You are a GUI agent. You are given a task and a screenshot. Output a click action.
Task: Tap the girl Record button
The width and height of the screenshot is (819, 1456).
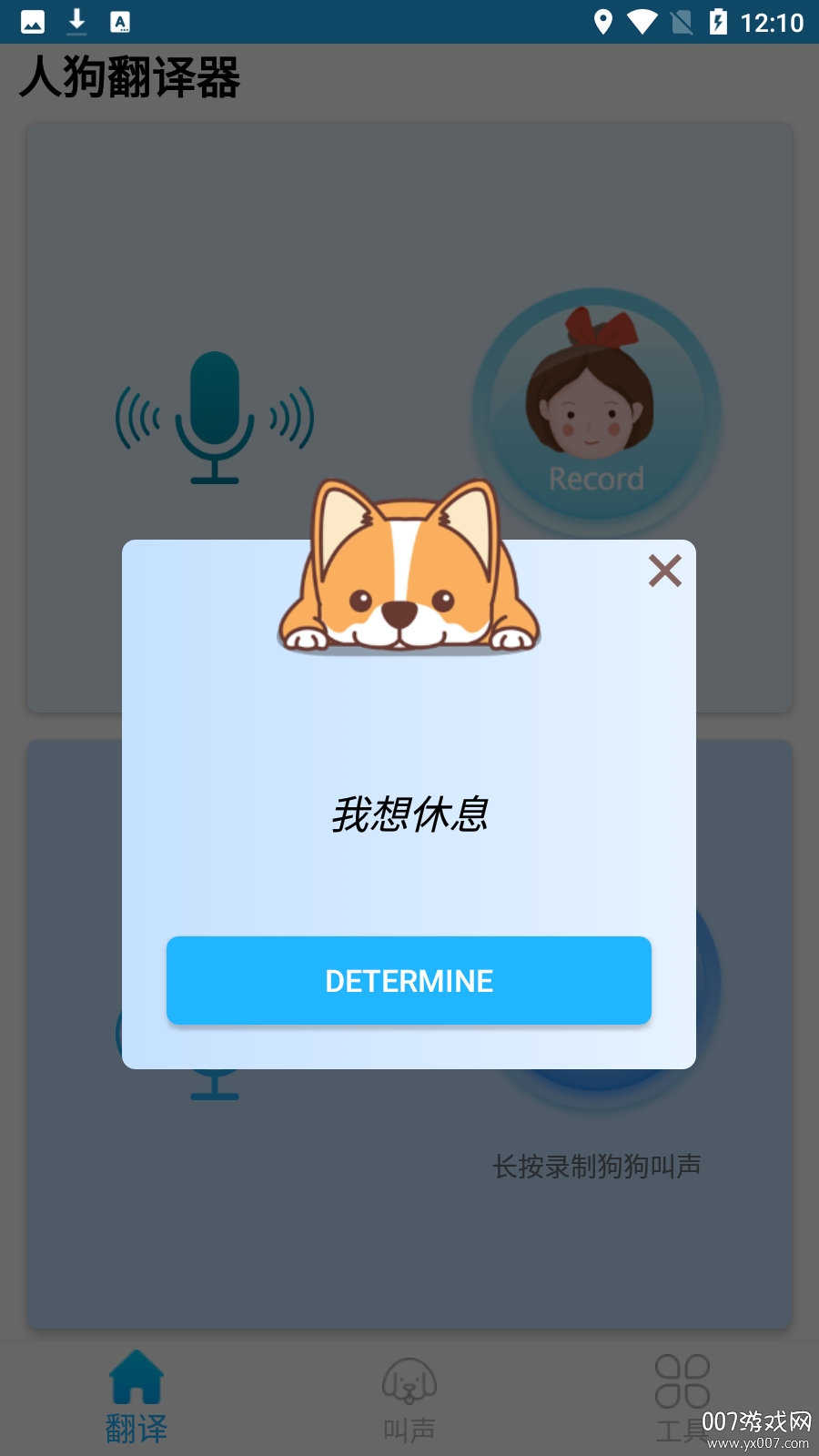pos(596,411)
